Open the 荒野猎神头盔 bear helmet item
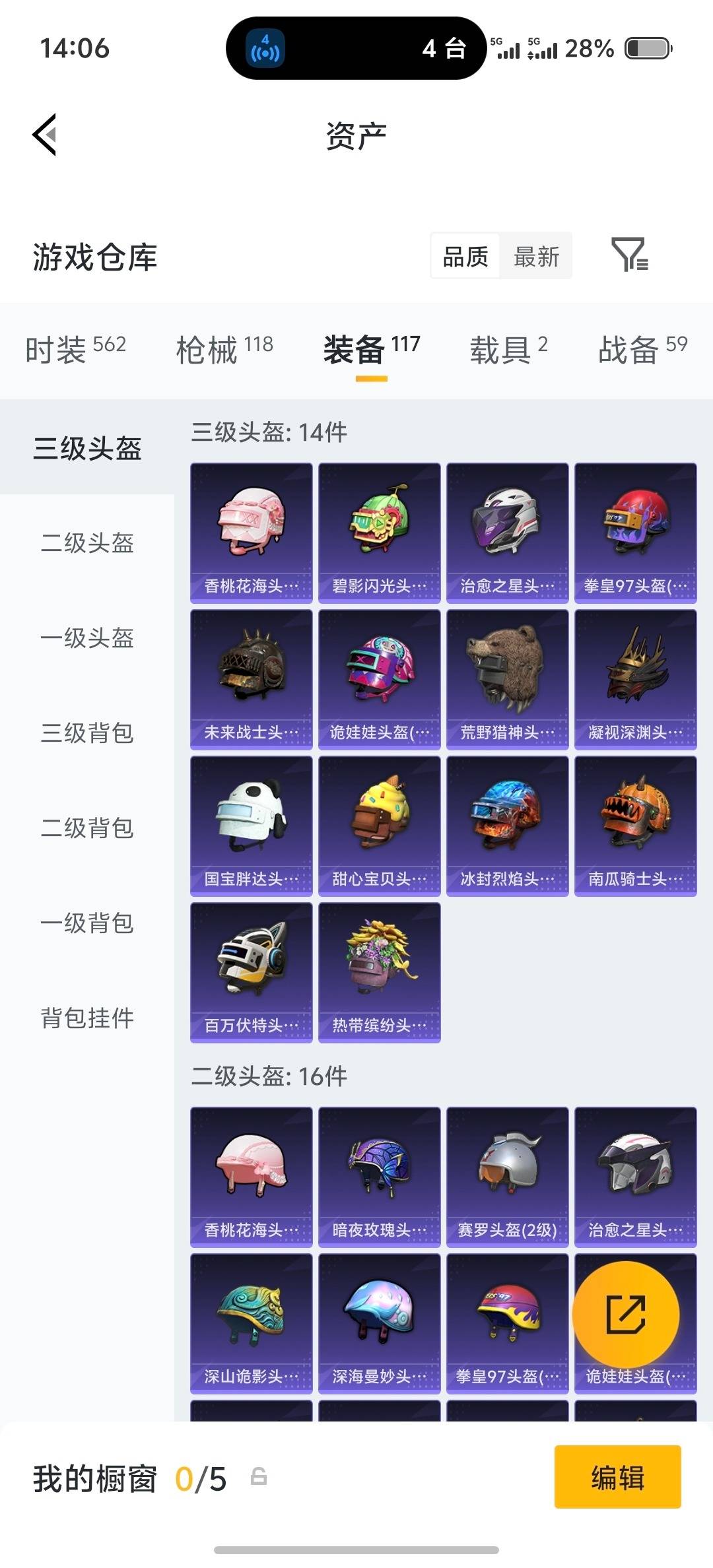Image resolution: width=713 pixels, height=1568 pixels. (x=507, y=675)
